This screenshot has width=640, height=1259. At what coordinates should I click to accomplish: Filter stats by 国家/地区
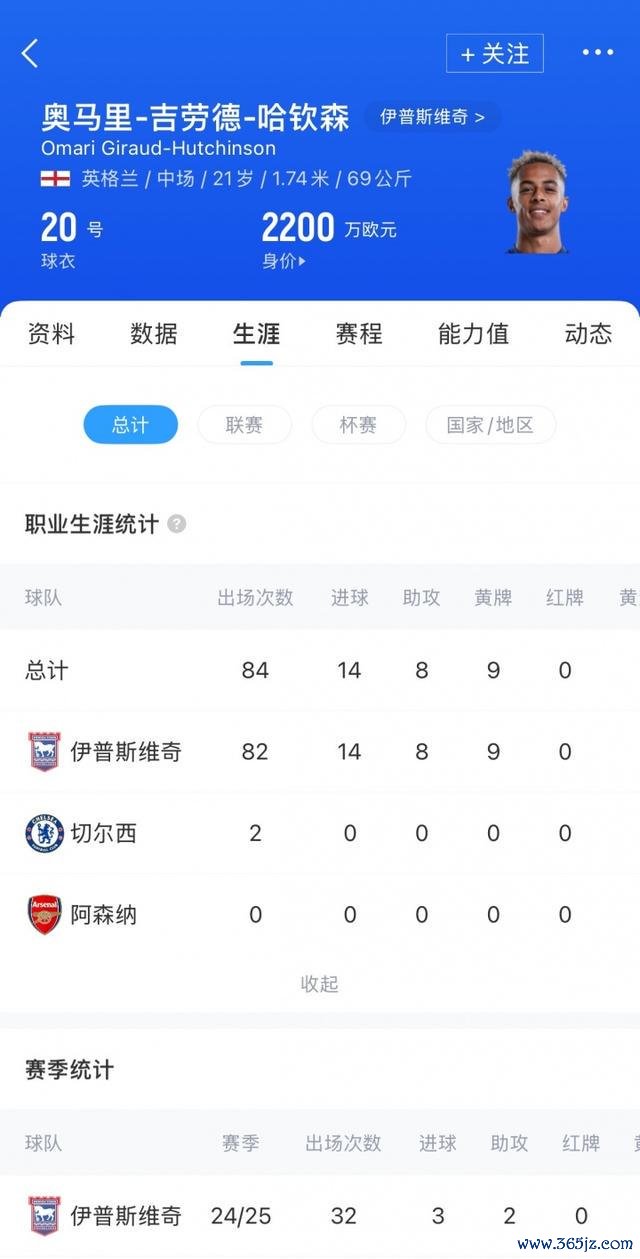coord(491,425)
